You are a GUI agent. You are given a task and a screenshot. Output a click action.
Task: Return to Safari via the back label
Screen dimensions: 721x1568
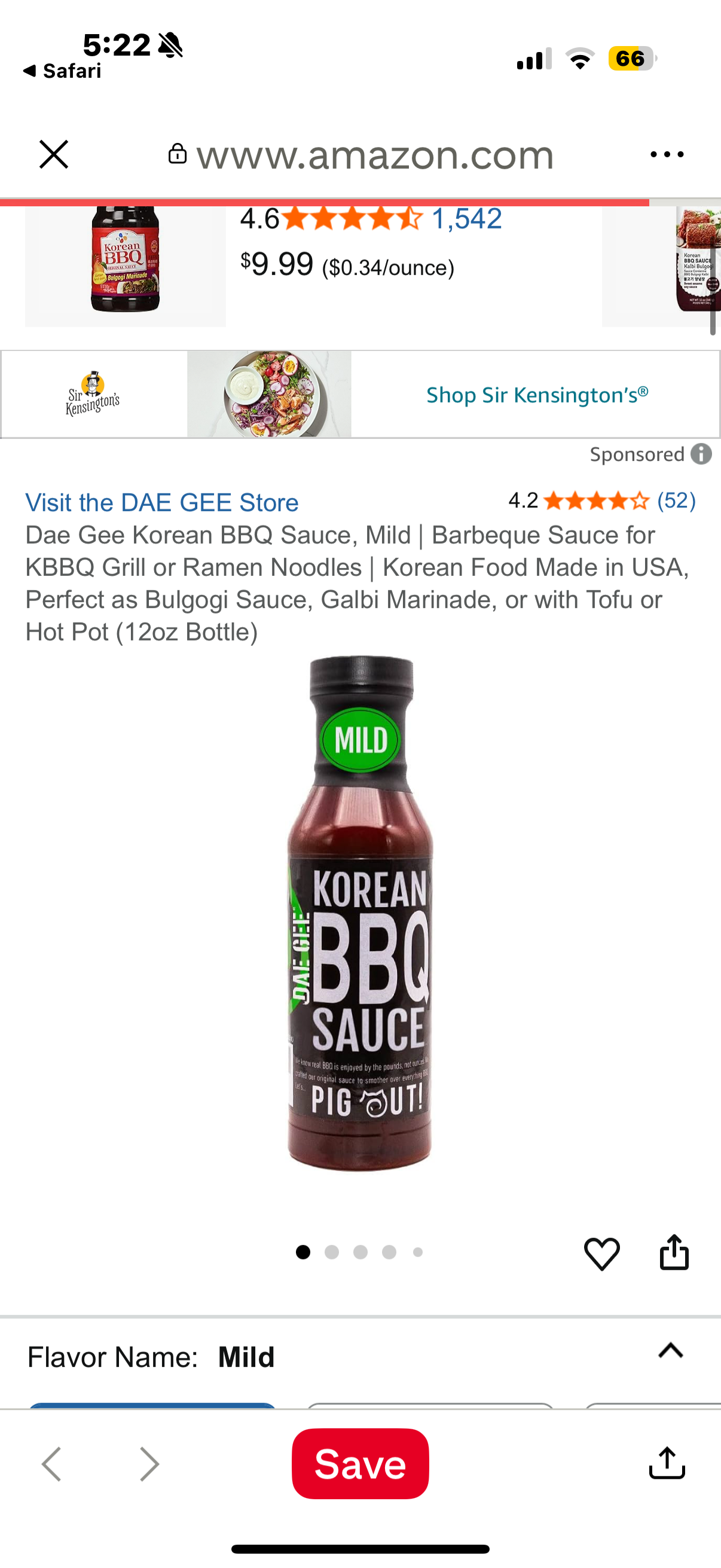coord(62,71)
